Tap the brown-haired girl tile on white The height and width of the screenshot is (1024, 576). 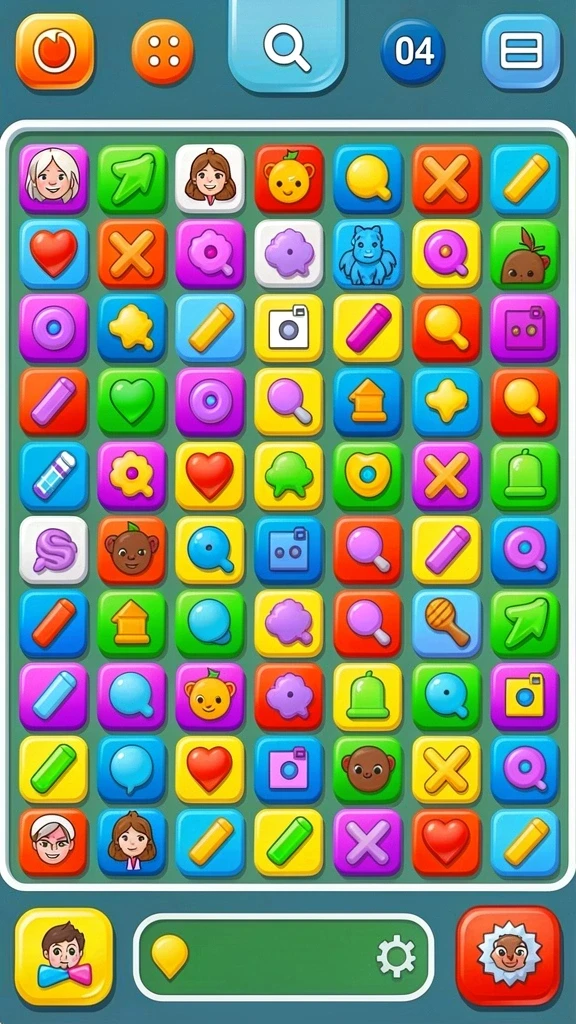tap(210, 179)
